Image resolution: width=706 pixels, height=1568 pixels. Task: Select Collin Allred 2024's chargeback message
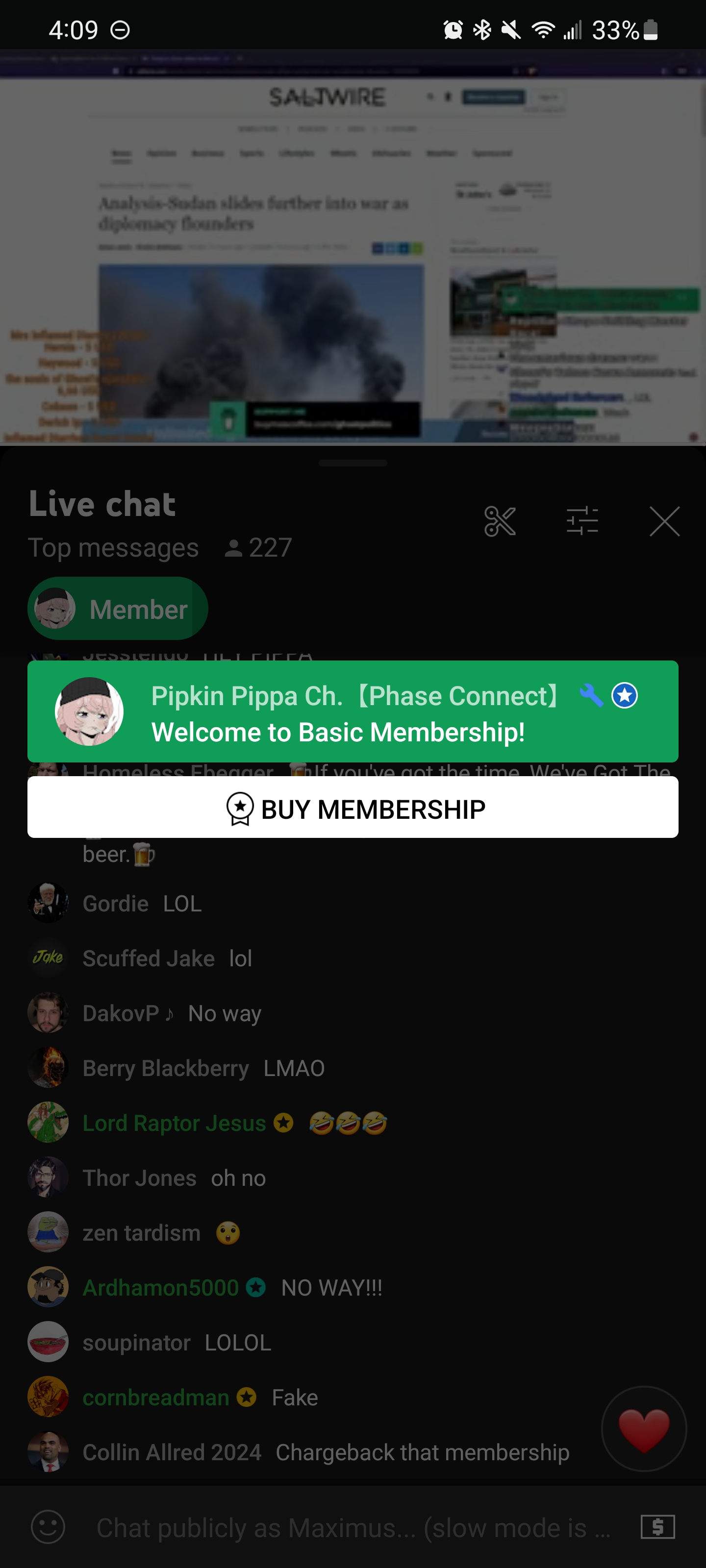tap(422, 1452)
